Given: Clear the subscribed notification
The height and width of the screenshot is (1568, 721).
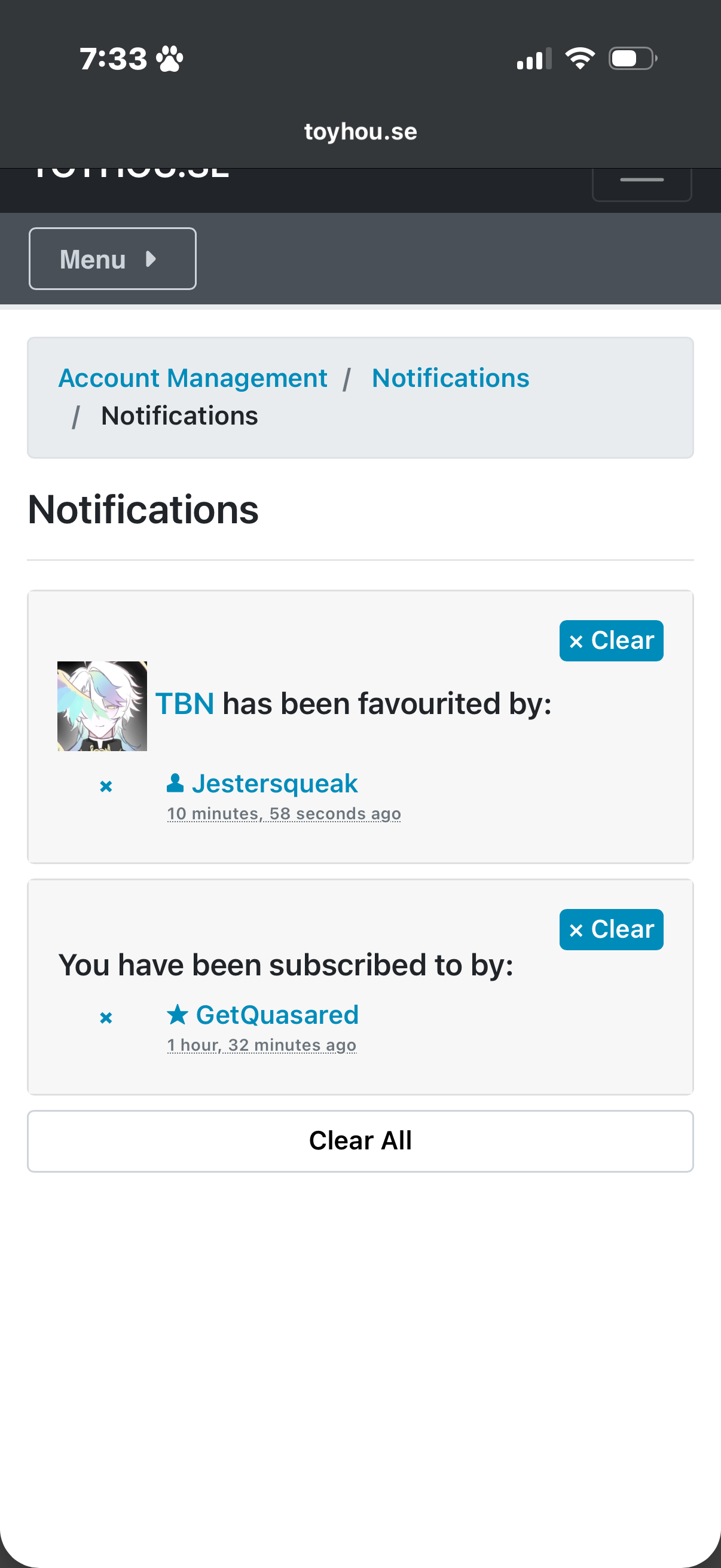Looking at the screenshot, I should pos(611,929).
